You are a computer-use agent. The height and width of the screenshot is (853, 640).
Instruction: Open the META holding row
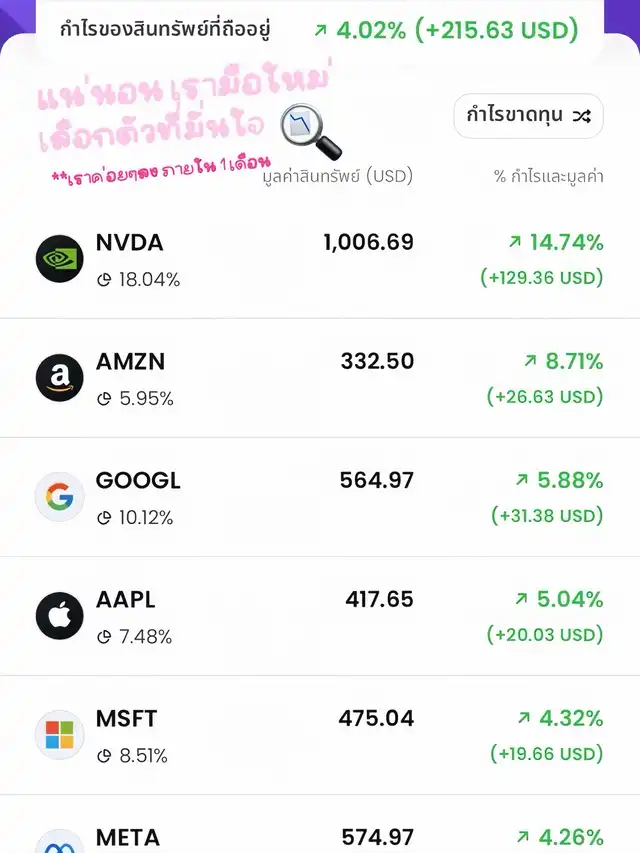tap(320, 835)
